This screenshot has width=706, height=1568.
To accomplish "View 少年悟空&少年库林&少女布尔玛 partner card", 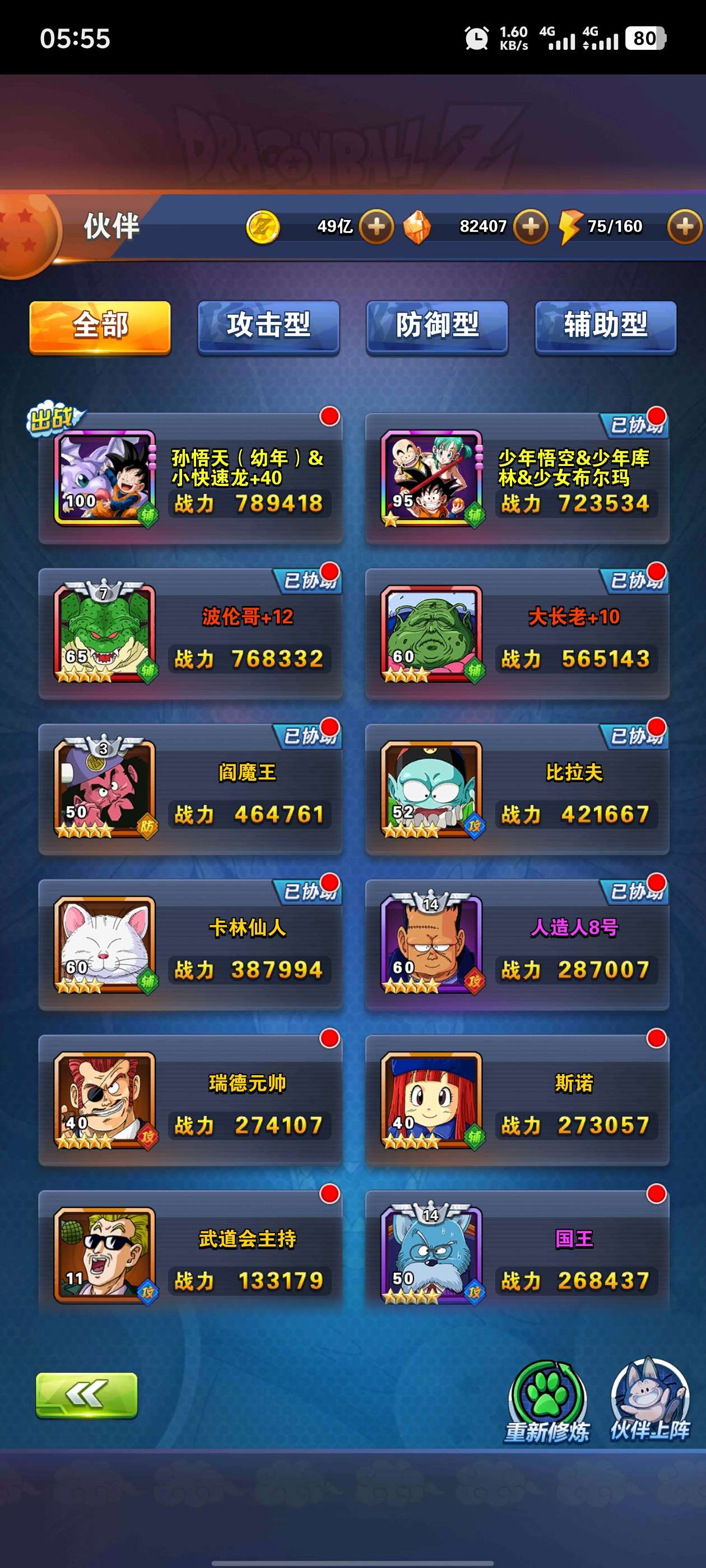I will [x=517, y=479].
